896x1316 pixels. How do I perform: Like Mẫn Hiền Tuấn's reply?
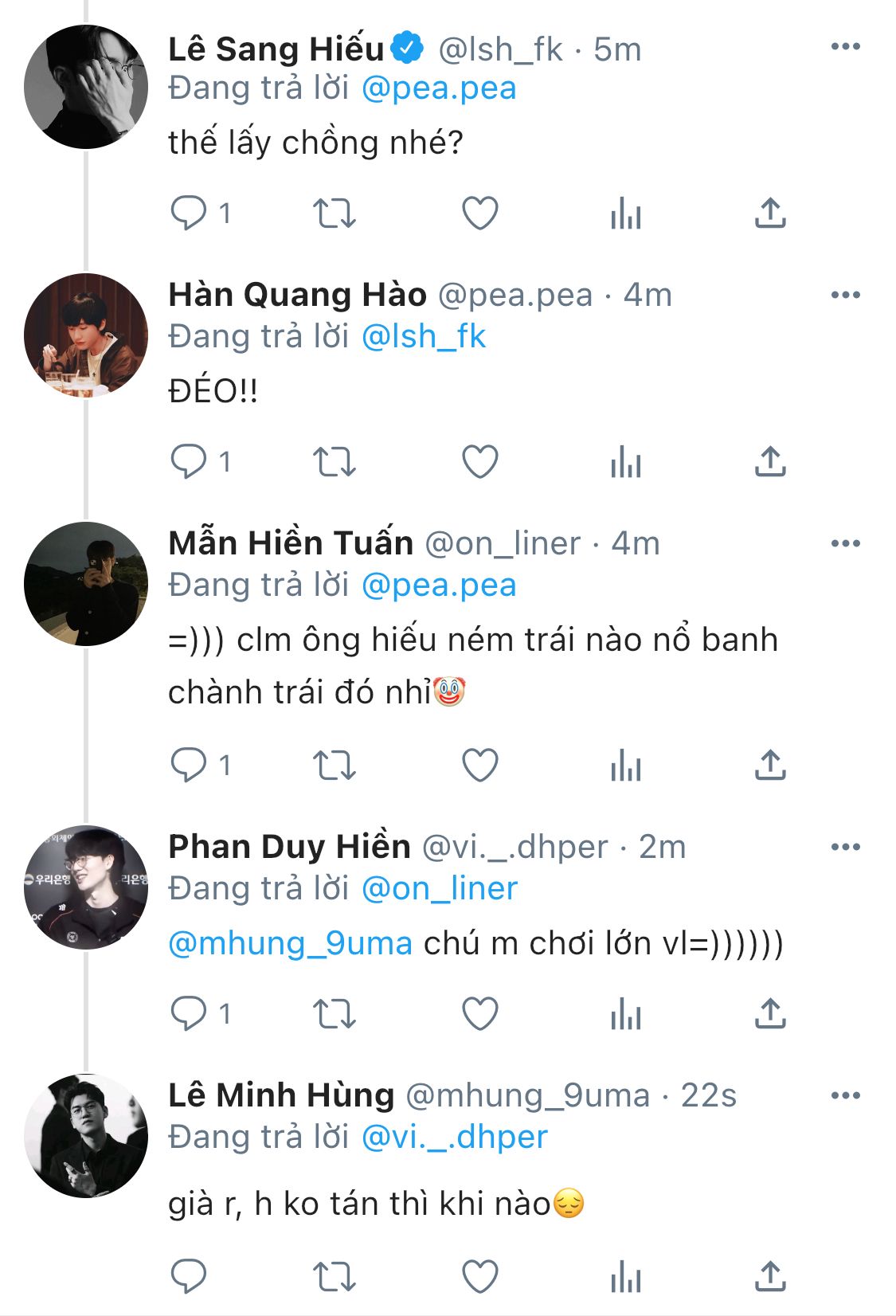coord(479,766)
